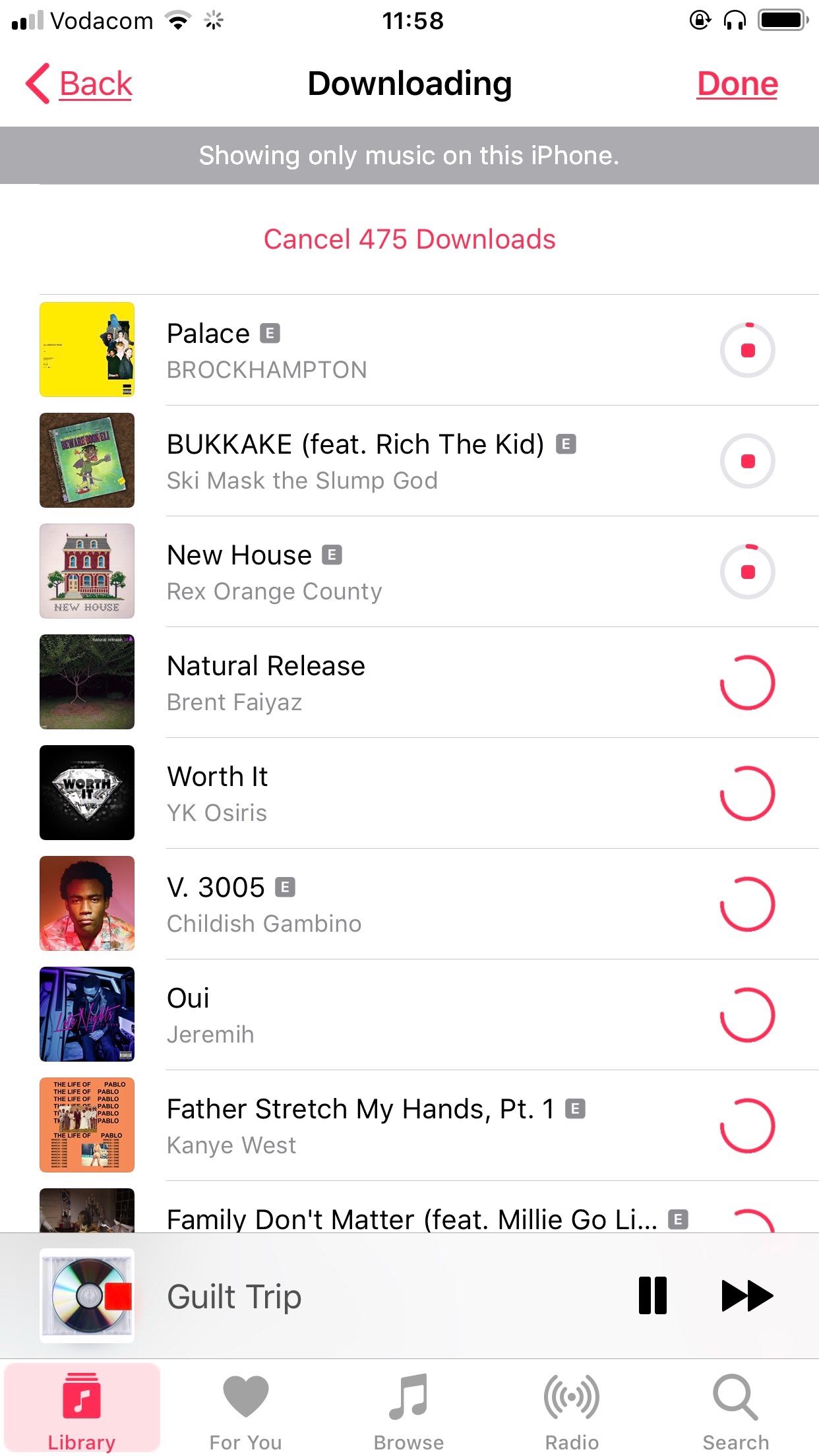Cancel all 475 downloads

pyautogui.click(x=409, y=239)
